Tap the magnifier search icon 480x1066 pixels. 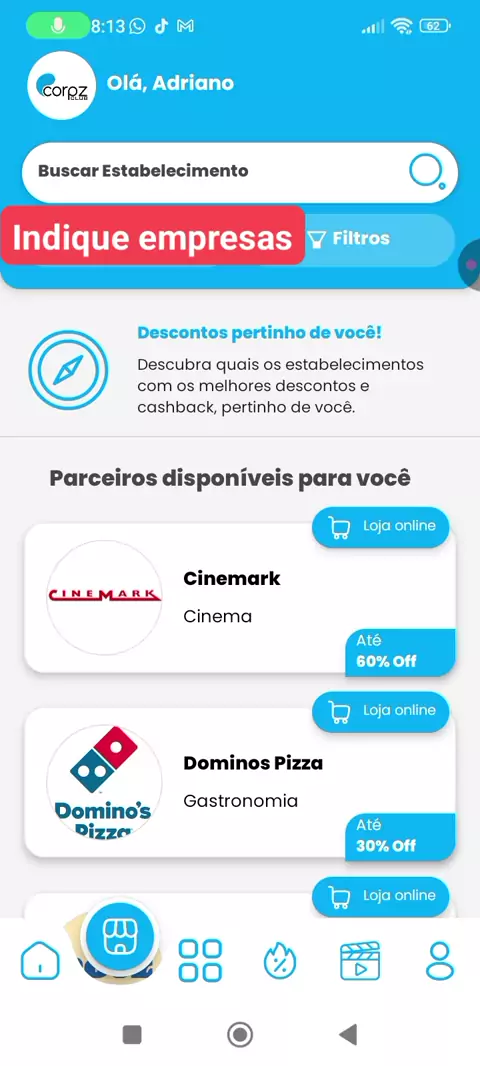[427, 172]
